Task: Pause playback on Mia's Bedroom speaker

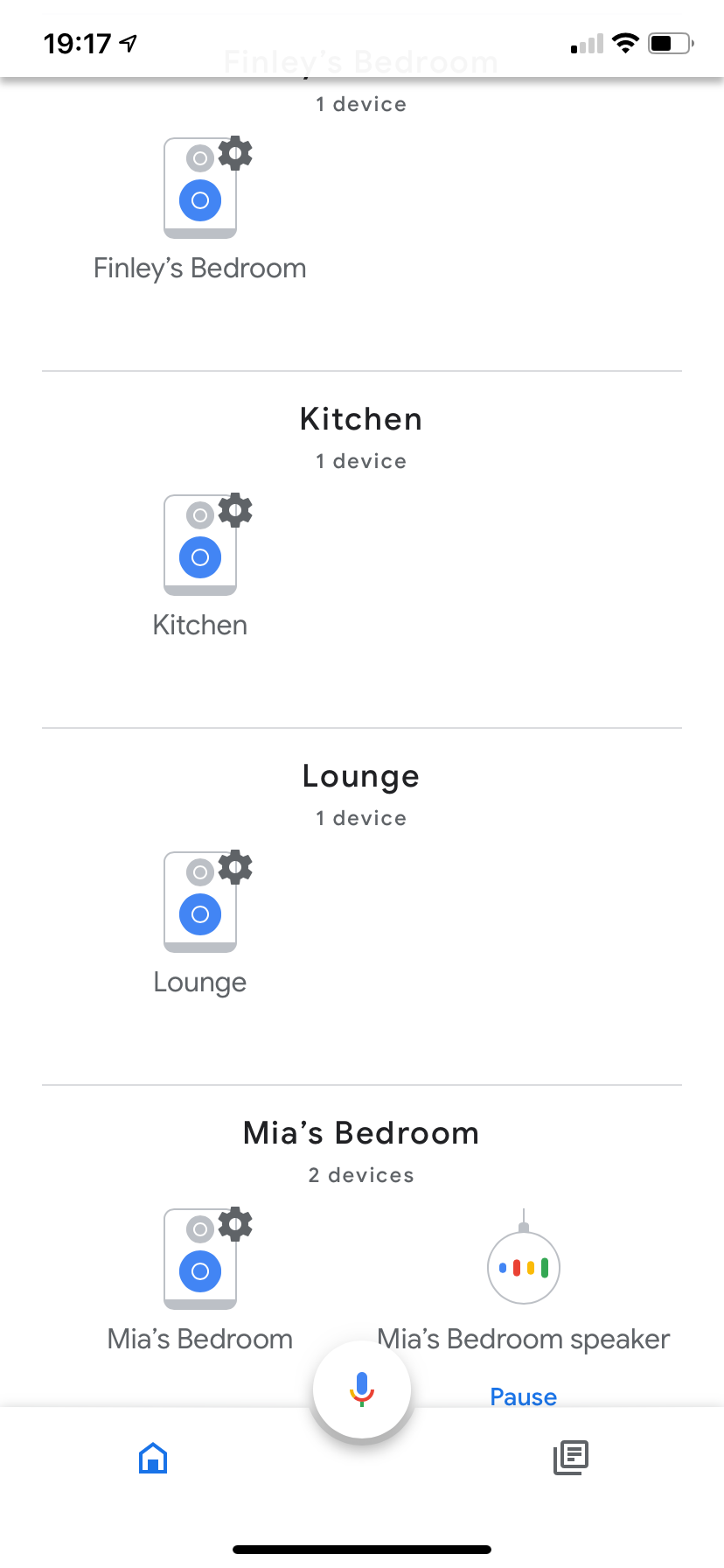Action: pyautogui.click(x=523, y=1396)
